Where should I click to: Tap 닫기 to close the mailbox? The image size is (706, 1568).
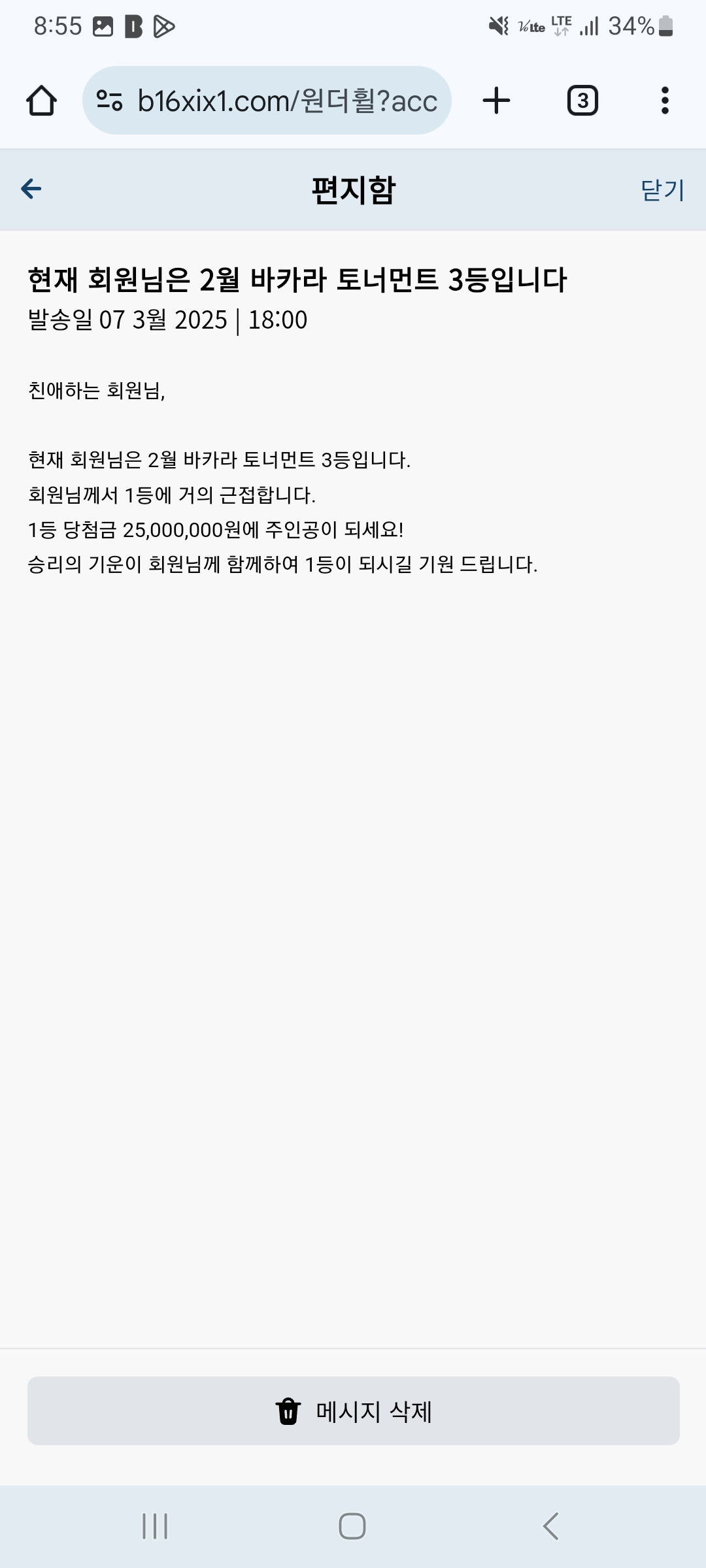(662, 190)
